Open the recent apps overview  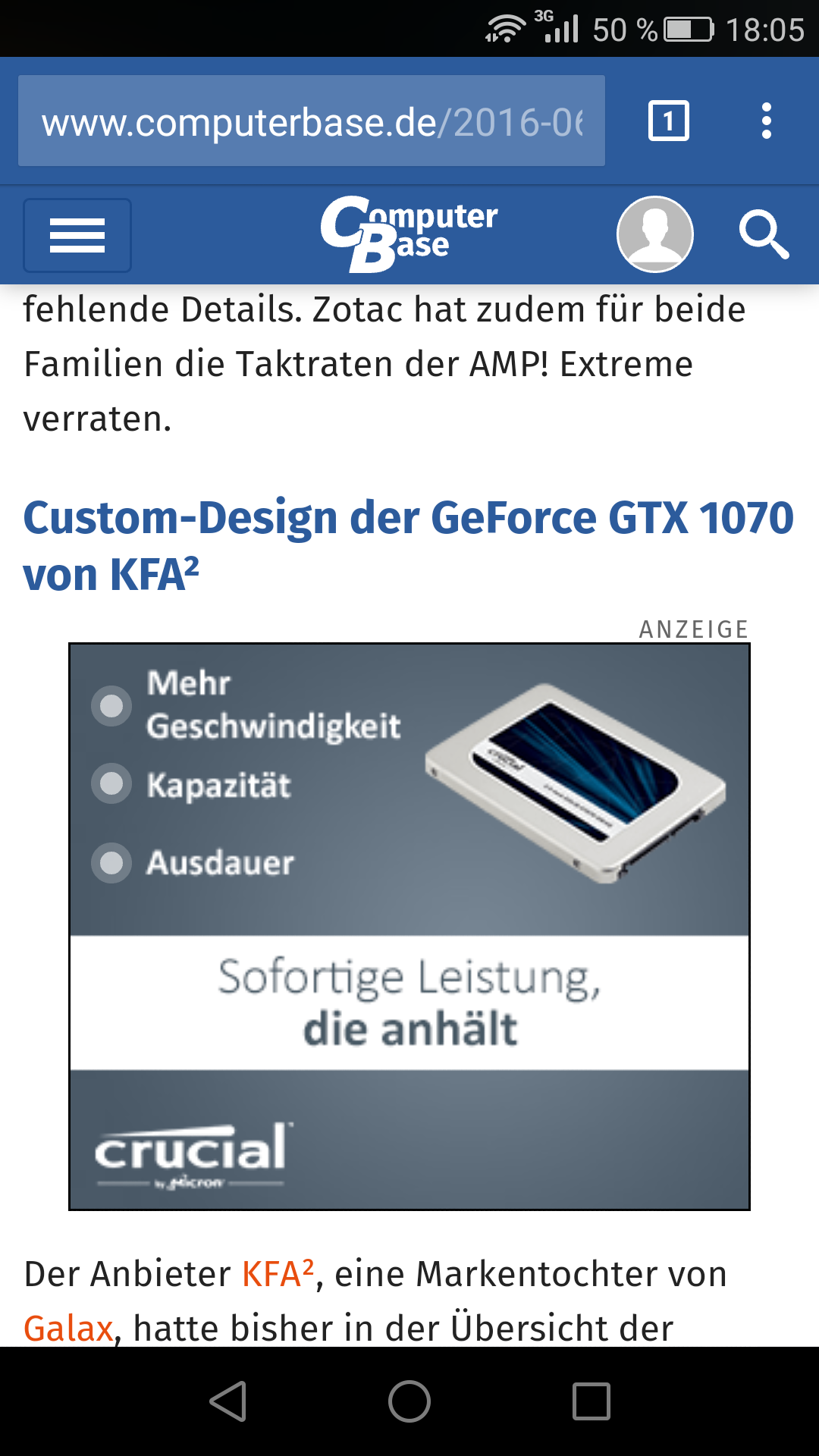591,1401
